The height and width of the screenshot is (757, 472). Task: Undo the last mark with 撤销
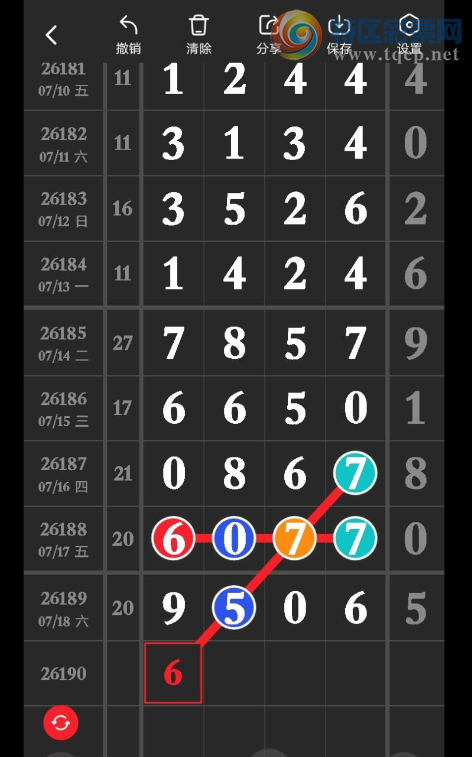click(128, 34)
